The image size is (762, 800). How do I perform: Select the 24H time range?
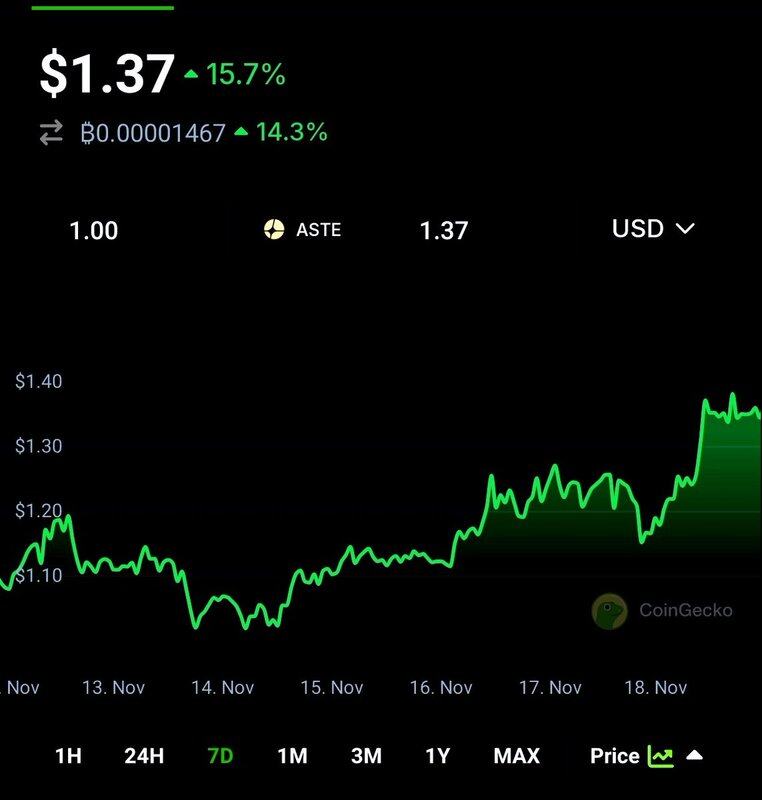(144, 756)
